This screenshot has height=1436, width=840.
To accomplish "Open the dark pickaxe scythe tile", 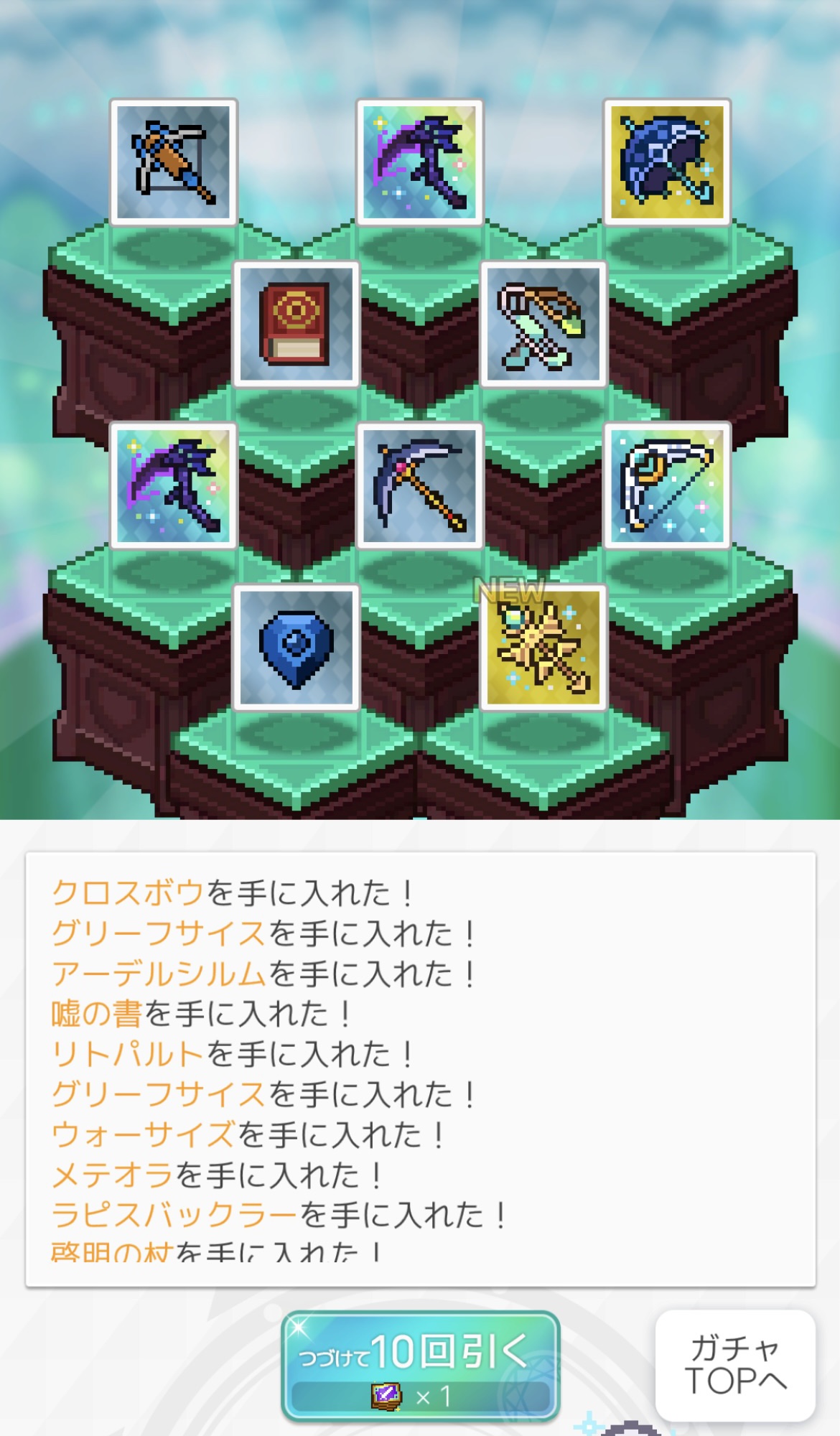I will point(420,485).
